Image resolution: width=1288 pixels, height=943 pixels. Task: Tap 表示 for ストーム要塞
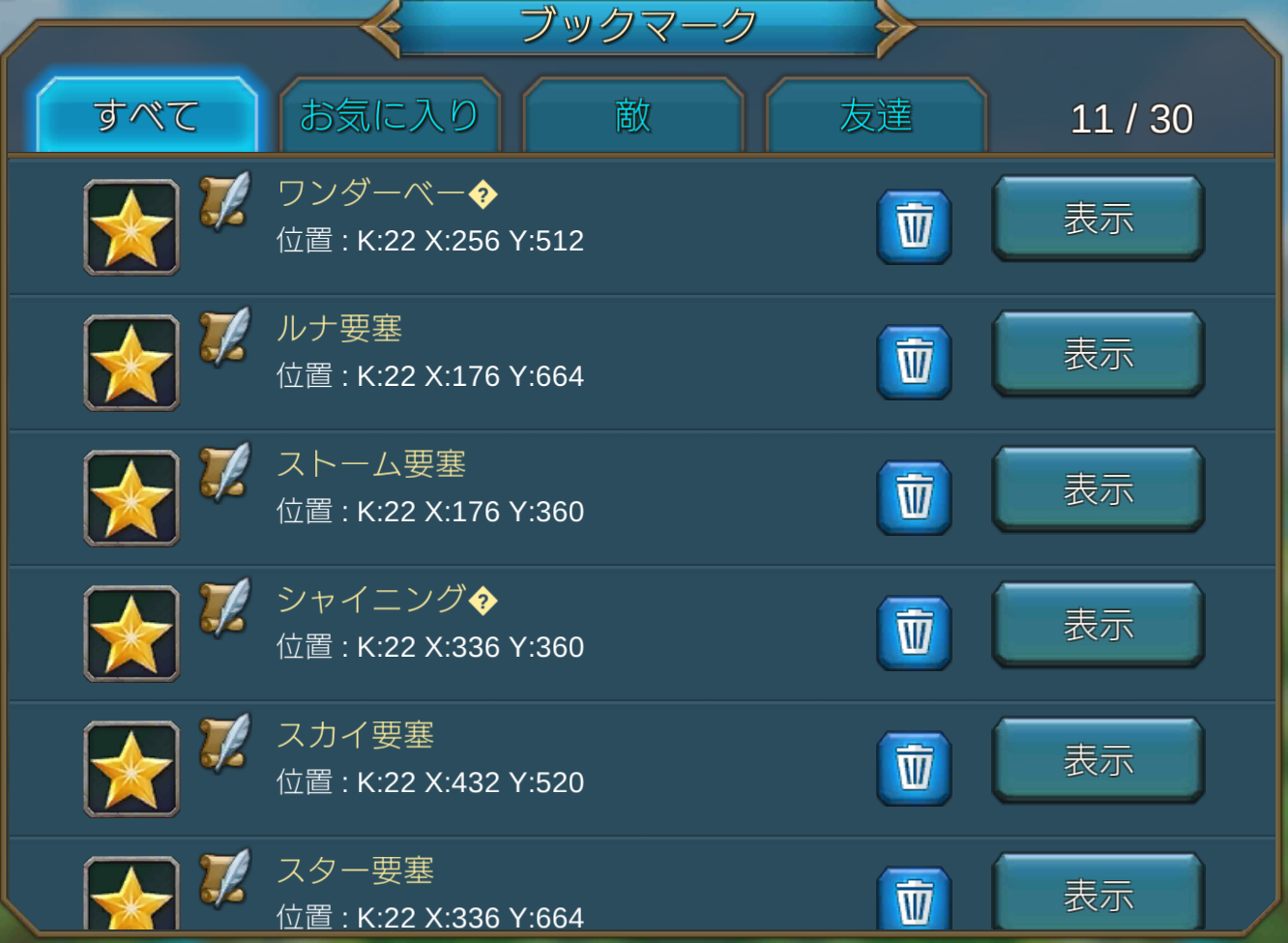pos(1098,489)
